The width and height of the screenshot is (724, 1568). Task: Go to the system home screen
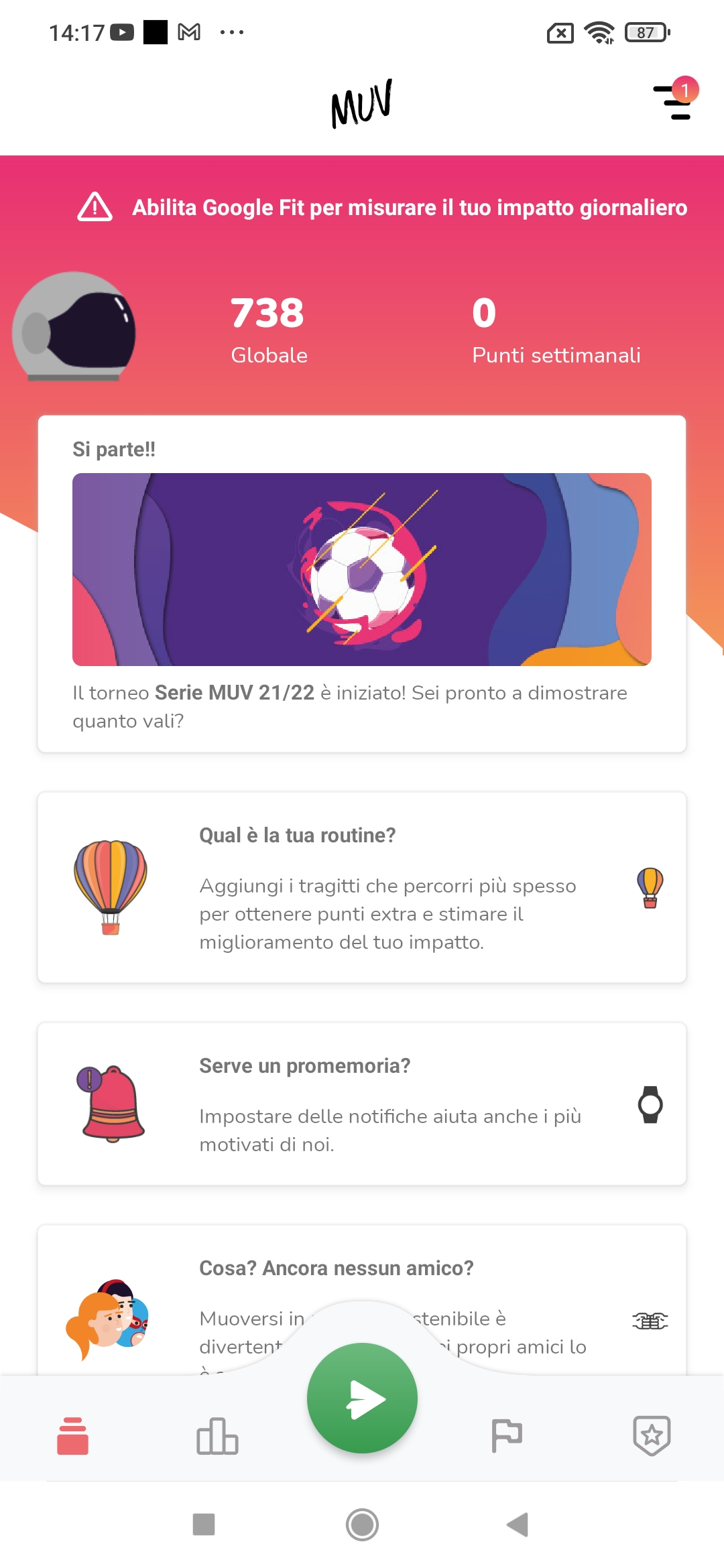(x=362, y=1524)
